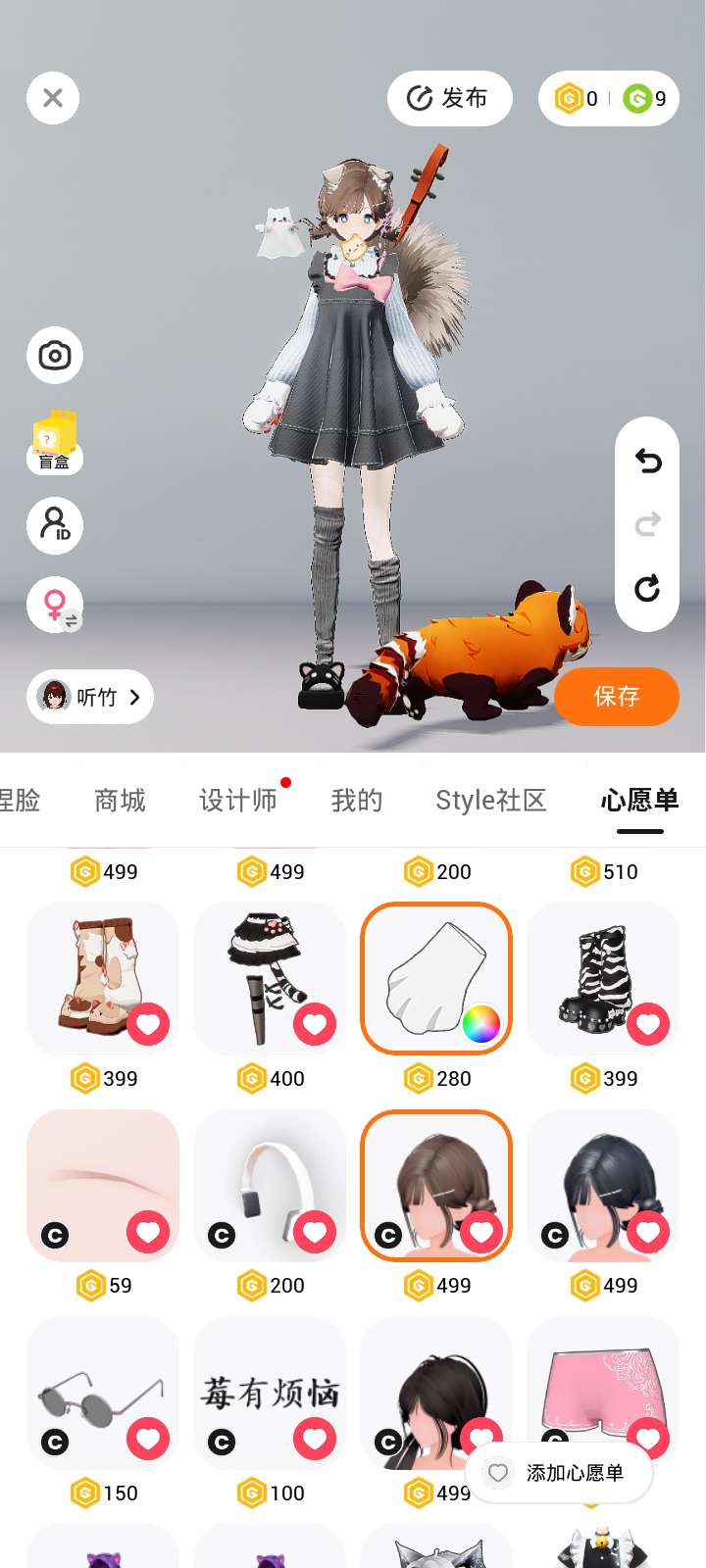Viewport: 706px width, 1568px height.
Task: Reset the avatar with the refresh icon
Action: [x=647, y=588]
